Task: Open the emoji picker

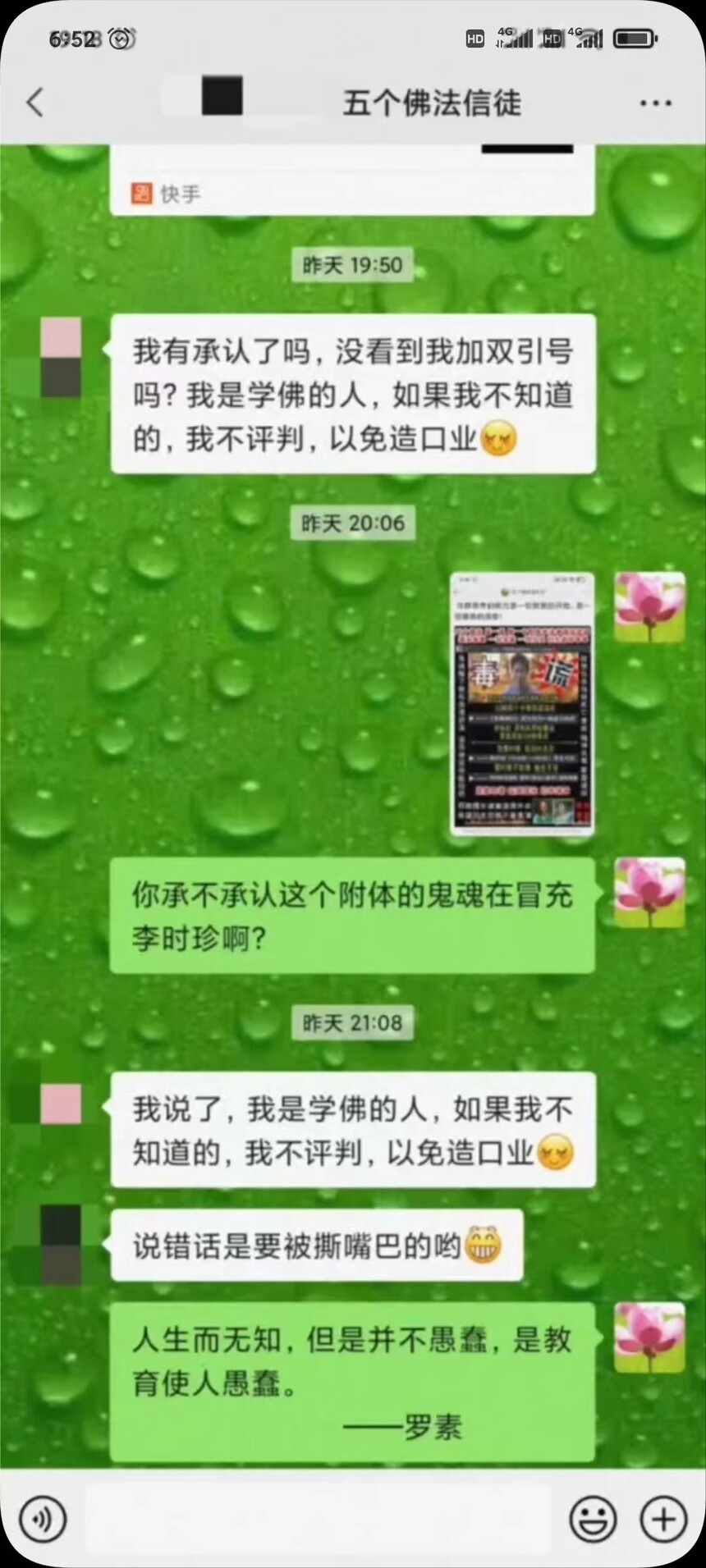Action: click(593, 1519)
